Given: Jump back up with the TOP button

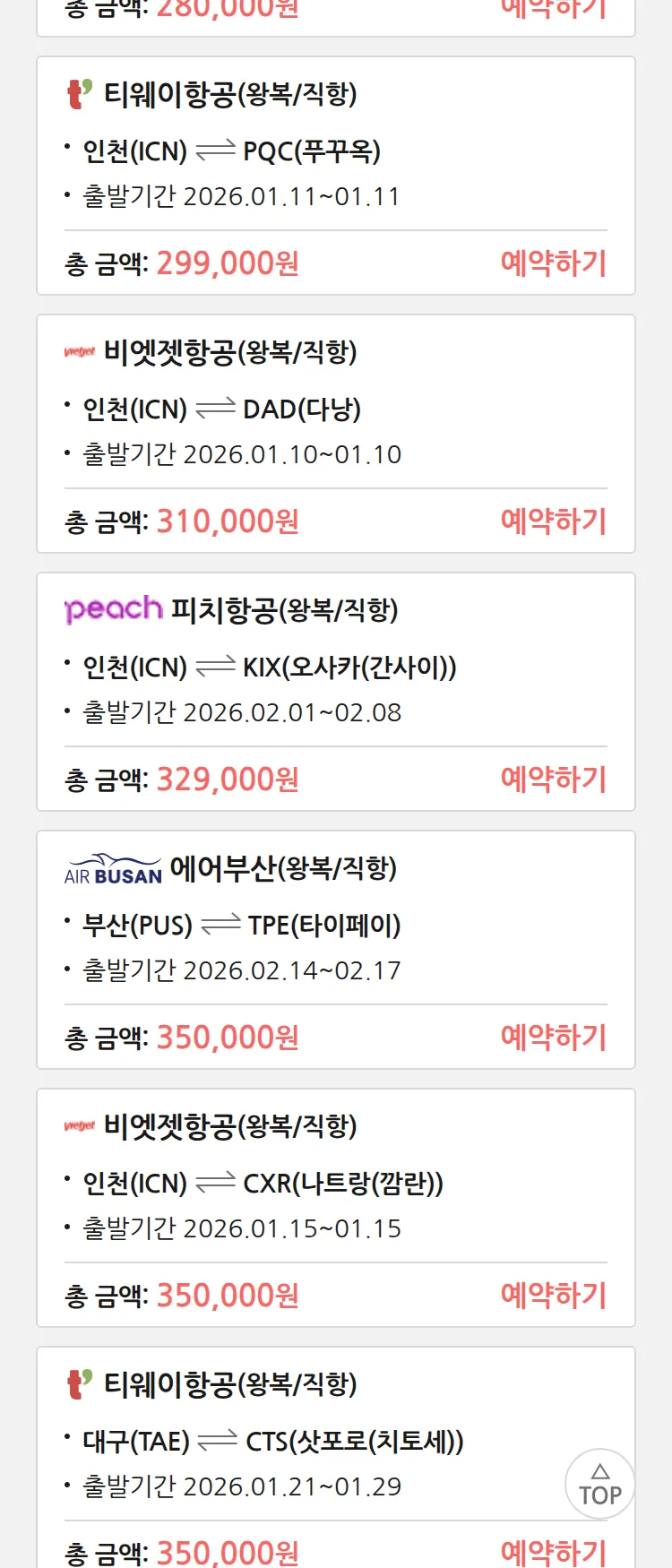Looking at the screenshot, I should [599, 1484].
